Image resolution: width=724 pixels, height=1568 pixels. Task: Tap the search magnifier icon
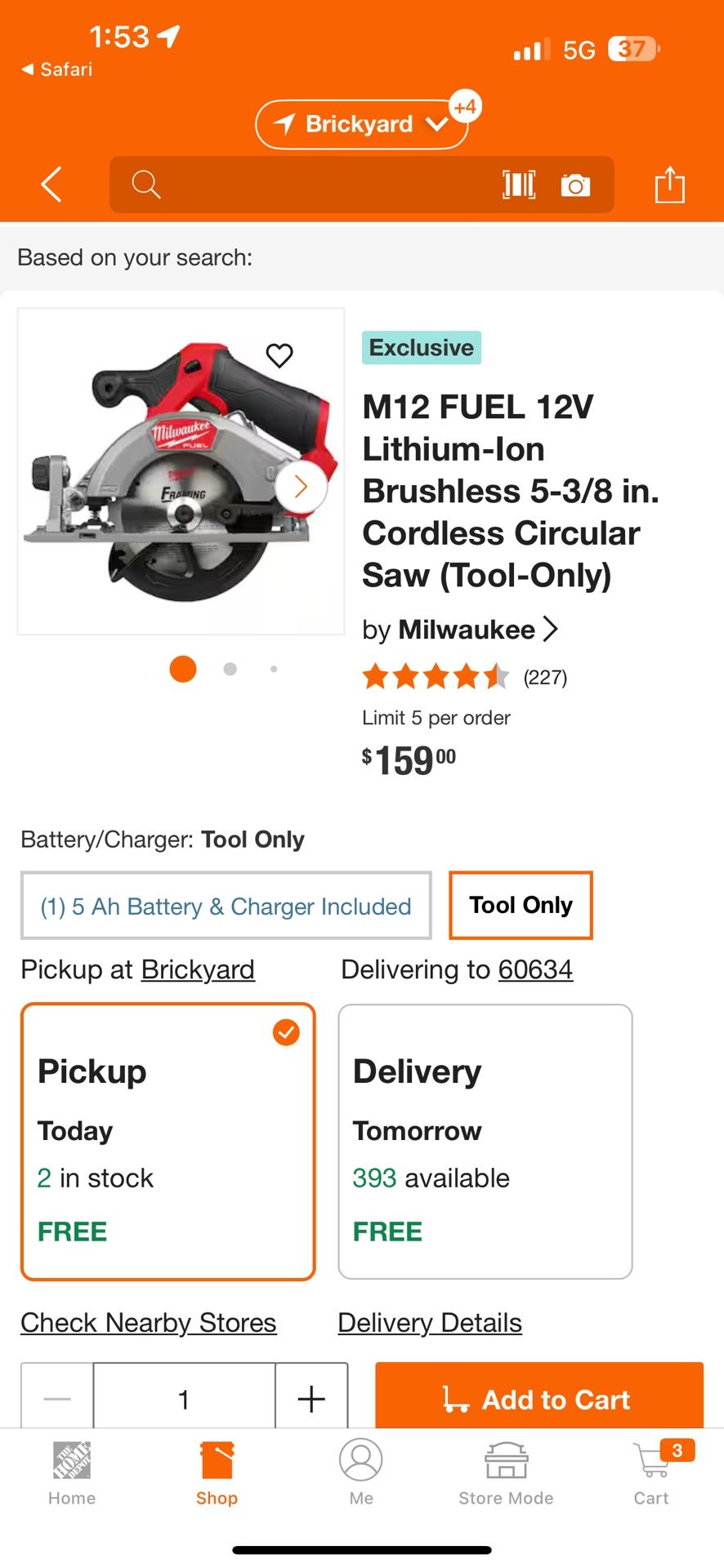pos(145,185)
